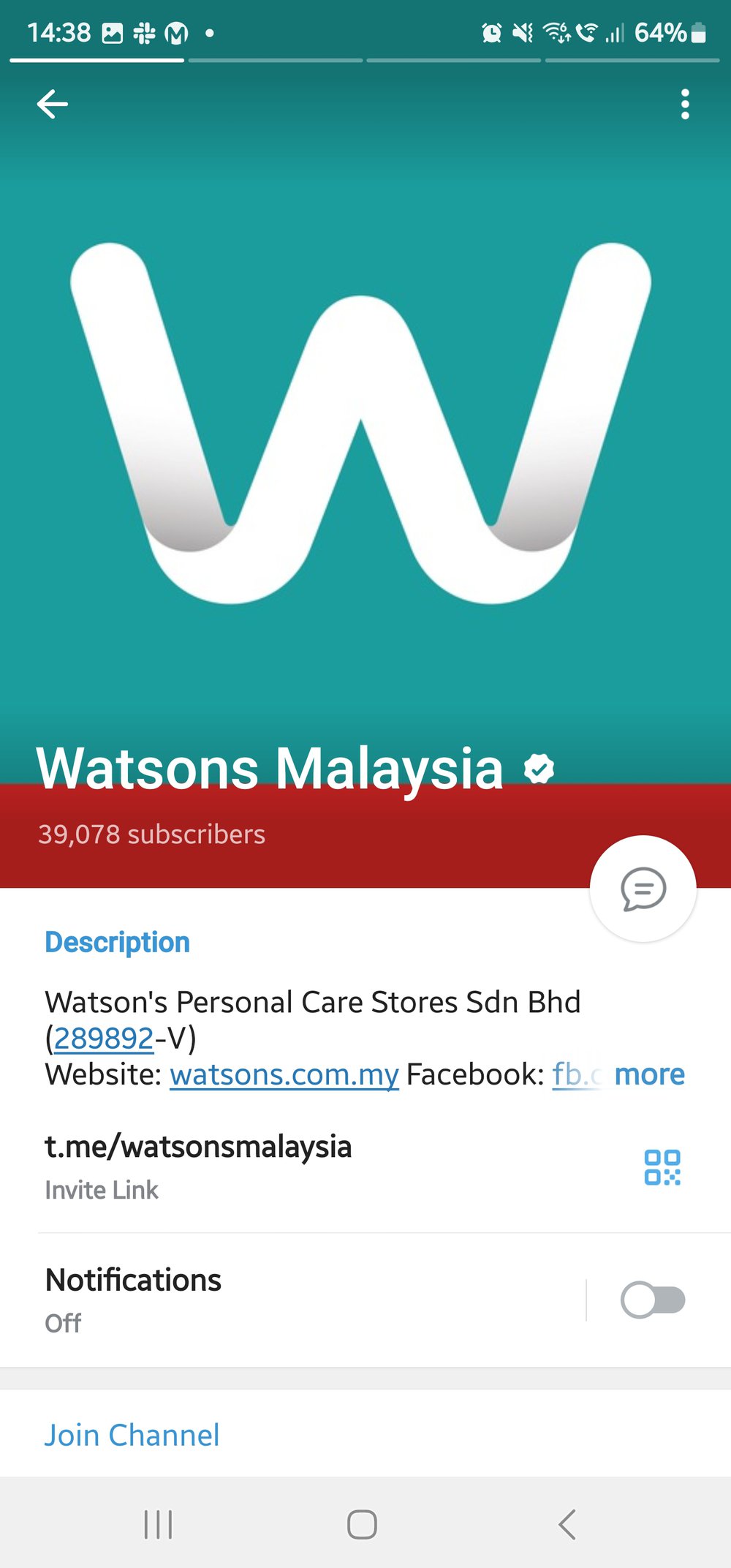Viewport: 731px width, 1568px height.
Task: View the Watsons Malaysia profile photo
Action: 360,424
